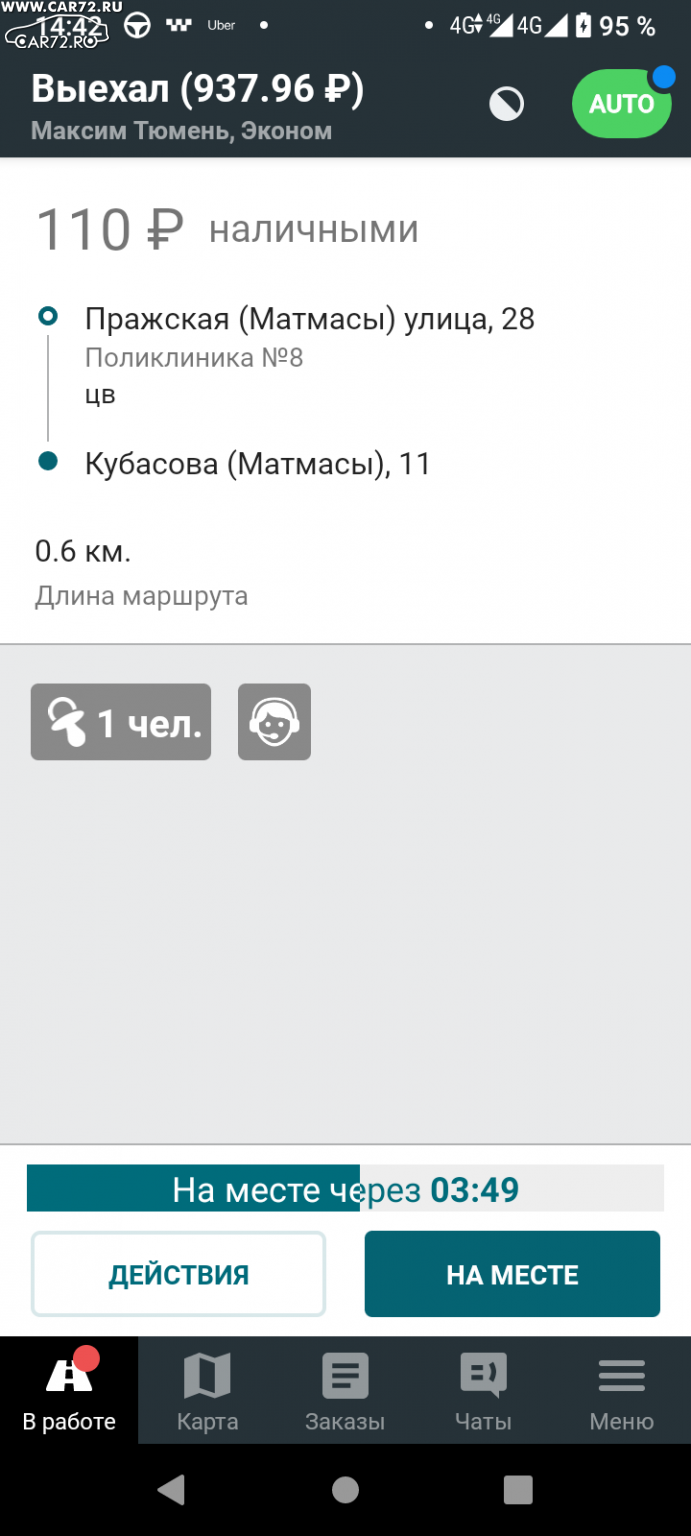This screenshot has width=691, height=1536.
Task: Tap the 1 чел. passenger chip
Action: [x=121, y=722]
